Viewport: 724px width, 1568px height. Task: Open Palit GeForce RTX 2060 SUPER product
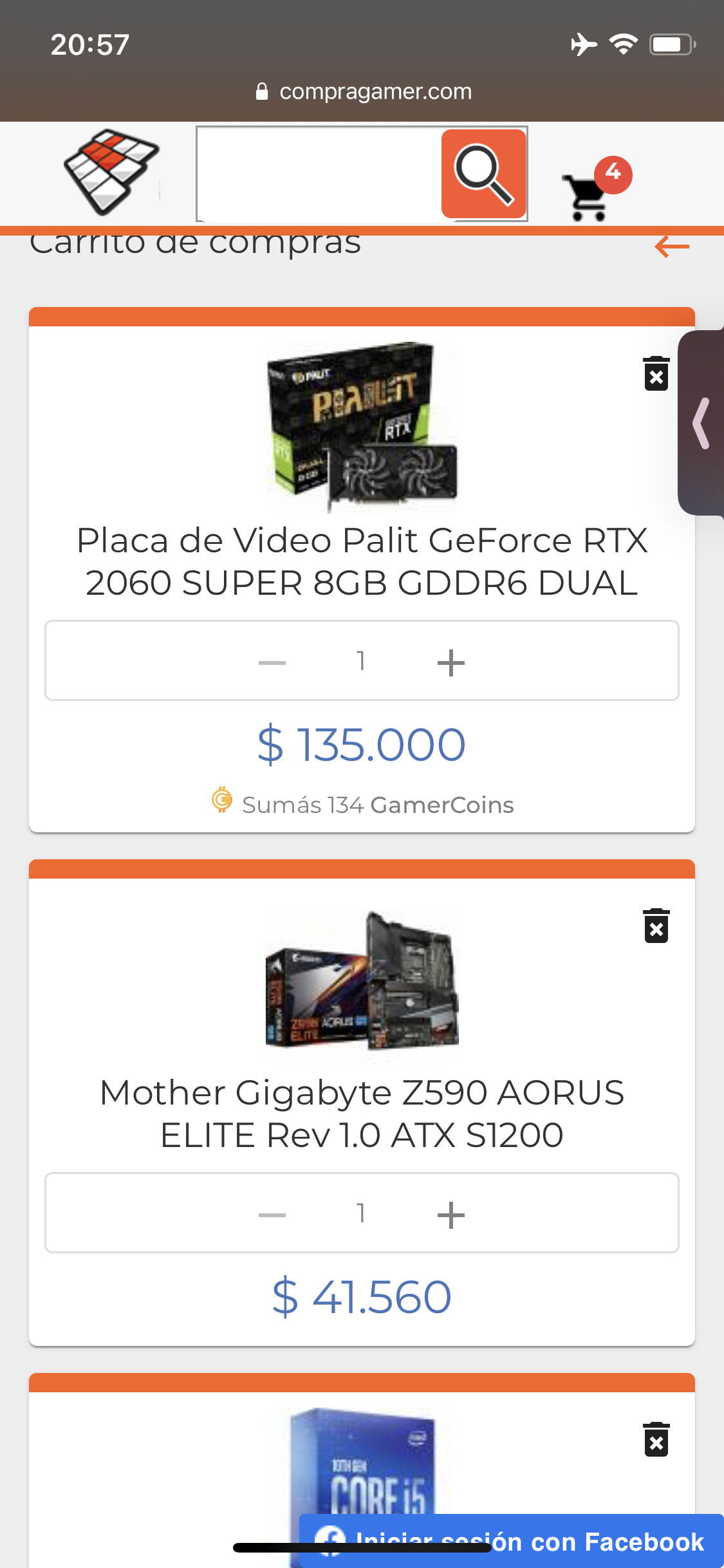pos(362,561)
